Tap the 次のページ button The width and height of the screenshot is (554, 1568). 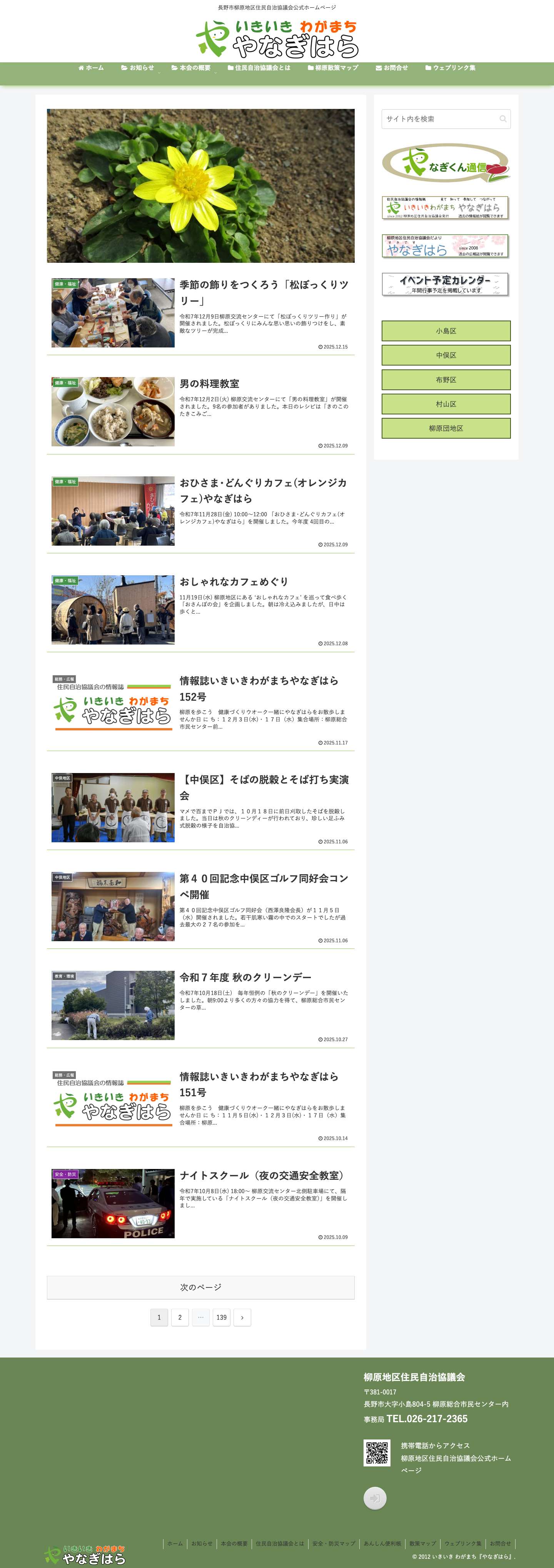(x=200, y=1287)
